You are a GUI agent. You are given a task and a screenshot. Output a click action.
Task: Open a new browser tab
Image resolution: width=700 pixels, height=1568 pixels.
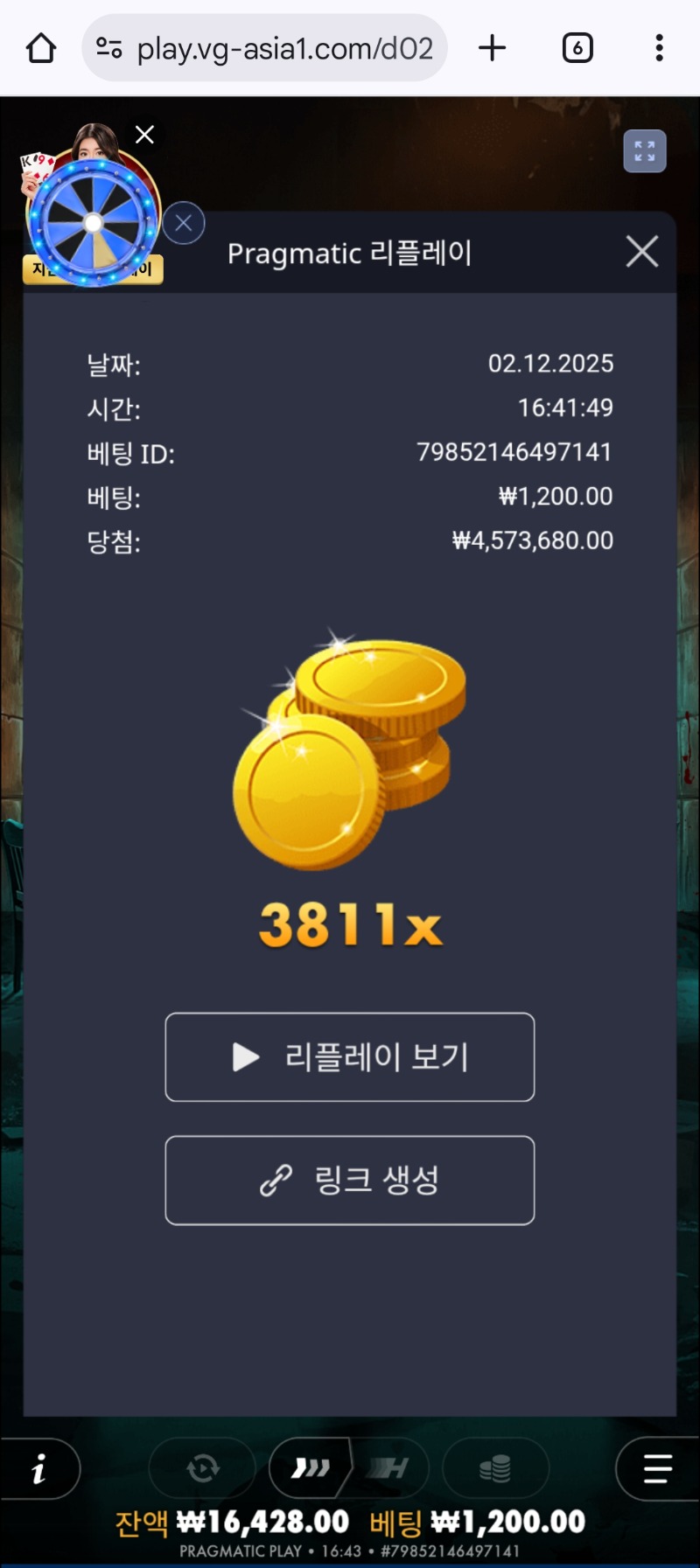click(x=493, y=48)
